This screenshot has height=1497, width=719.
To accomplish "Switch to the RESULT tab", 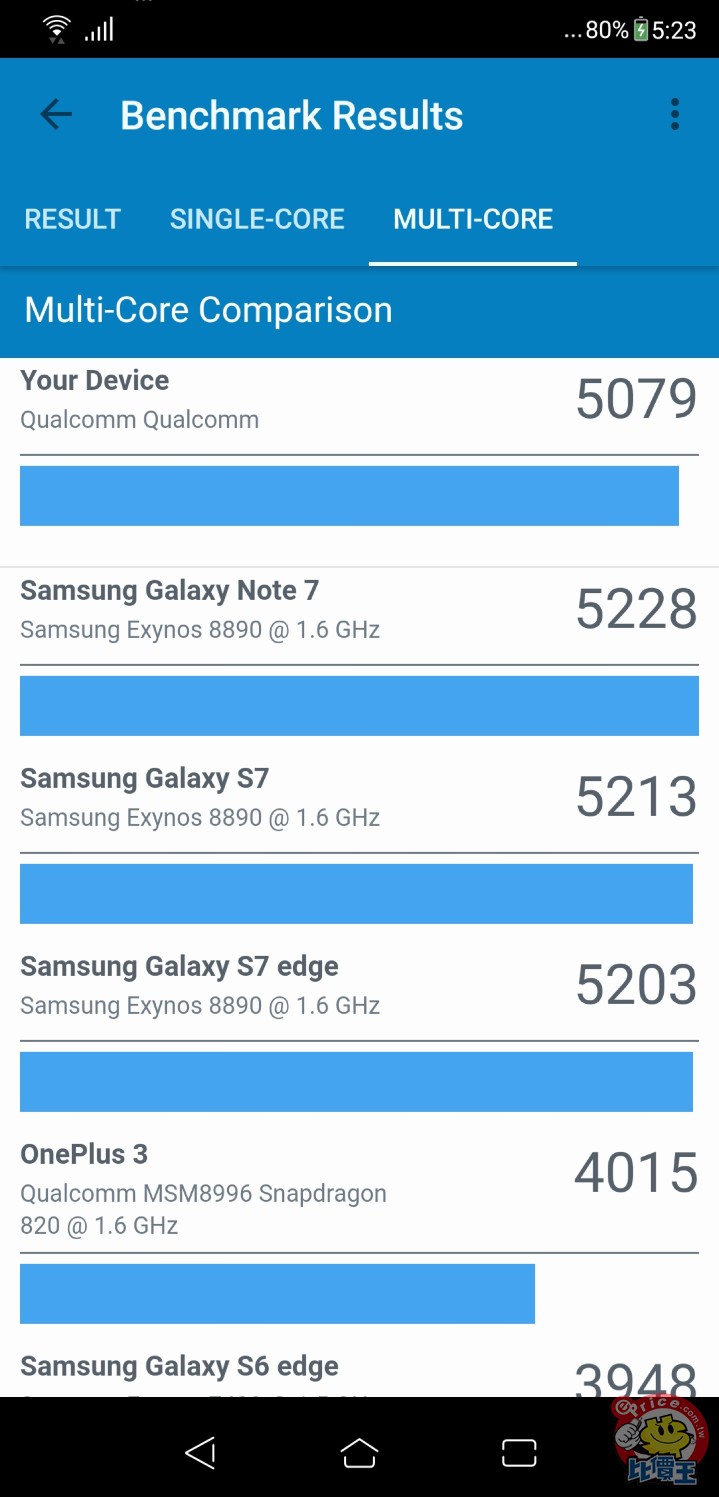I will [x=73, y=219].
